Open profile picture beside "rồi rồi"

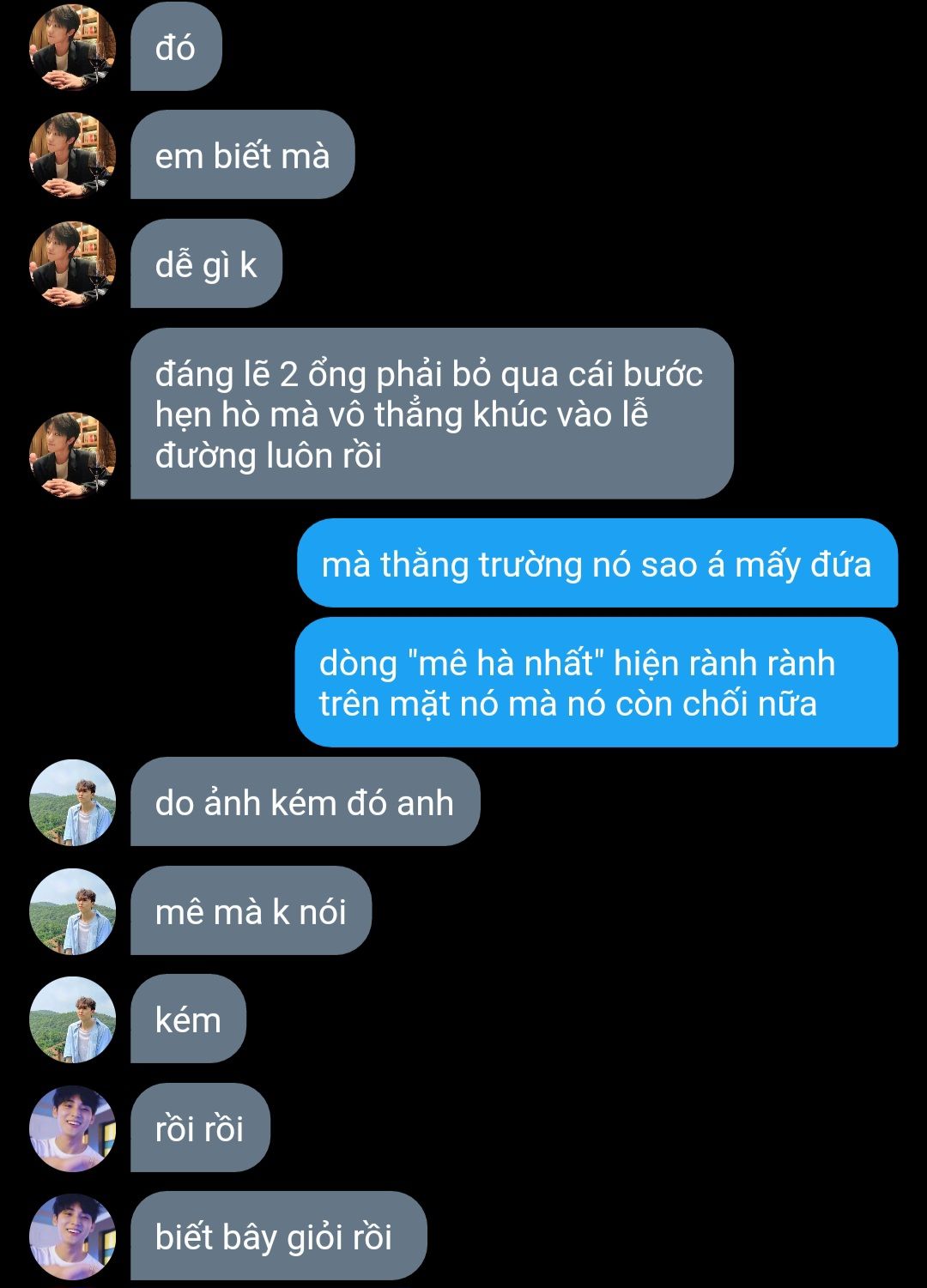[x=72, y=1128]
